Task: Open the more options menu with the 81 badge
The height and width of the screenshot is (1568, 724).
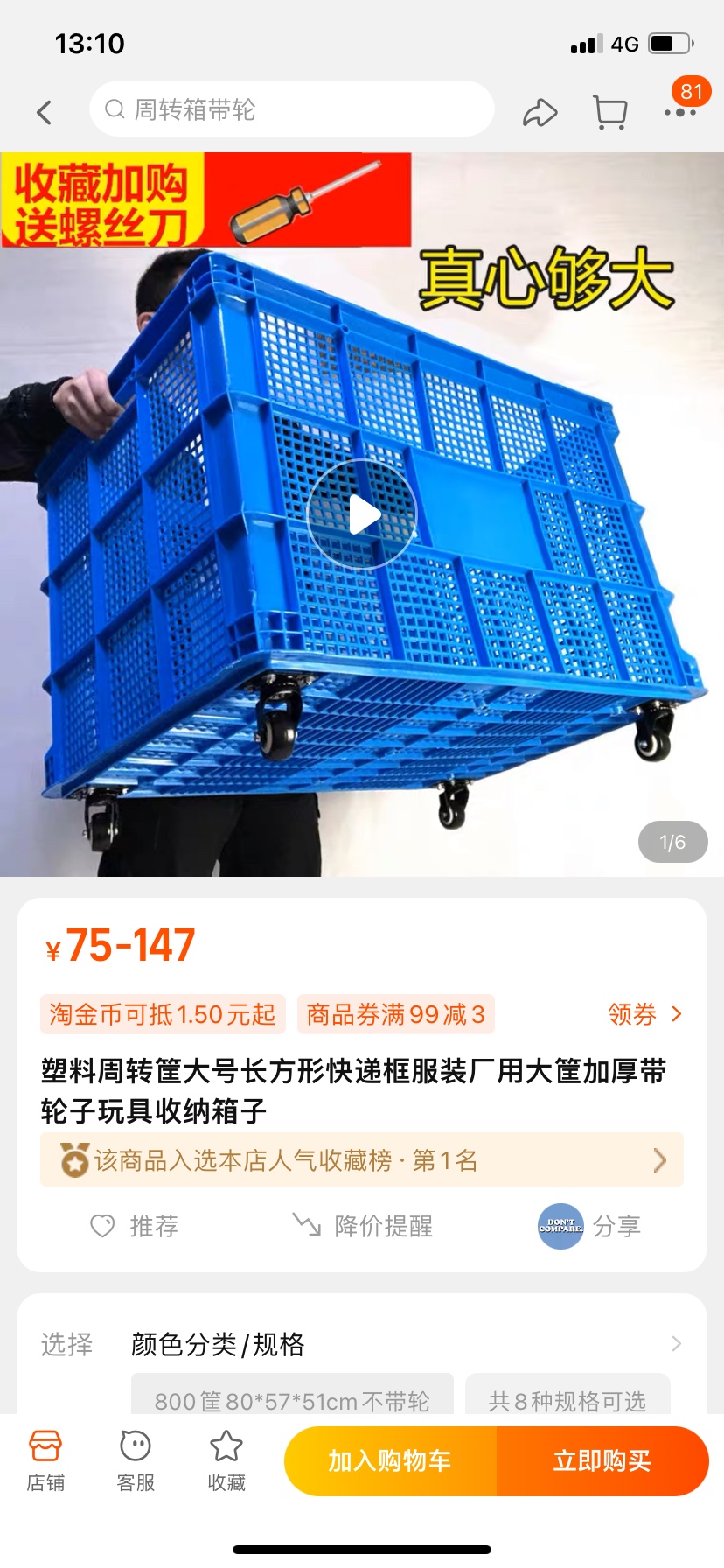Action: point(679,110)
